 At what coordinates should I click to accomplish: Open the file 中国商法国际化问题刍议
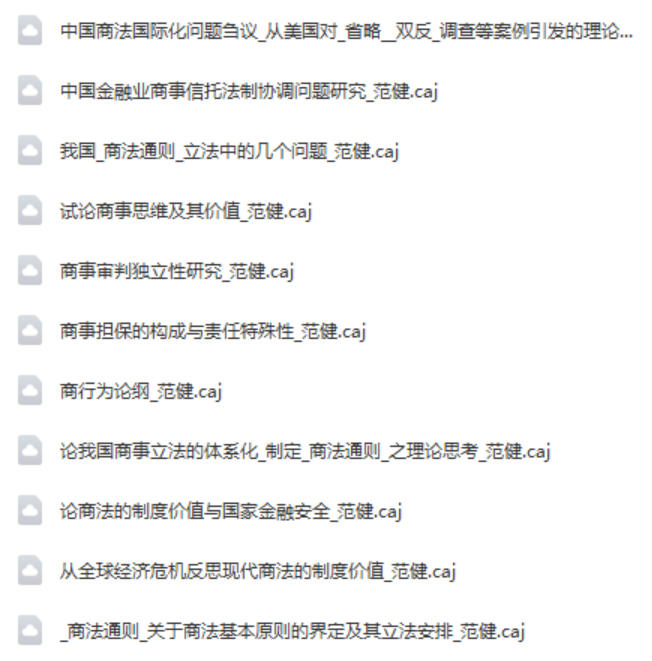click(344, 31)
